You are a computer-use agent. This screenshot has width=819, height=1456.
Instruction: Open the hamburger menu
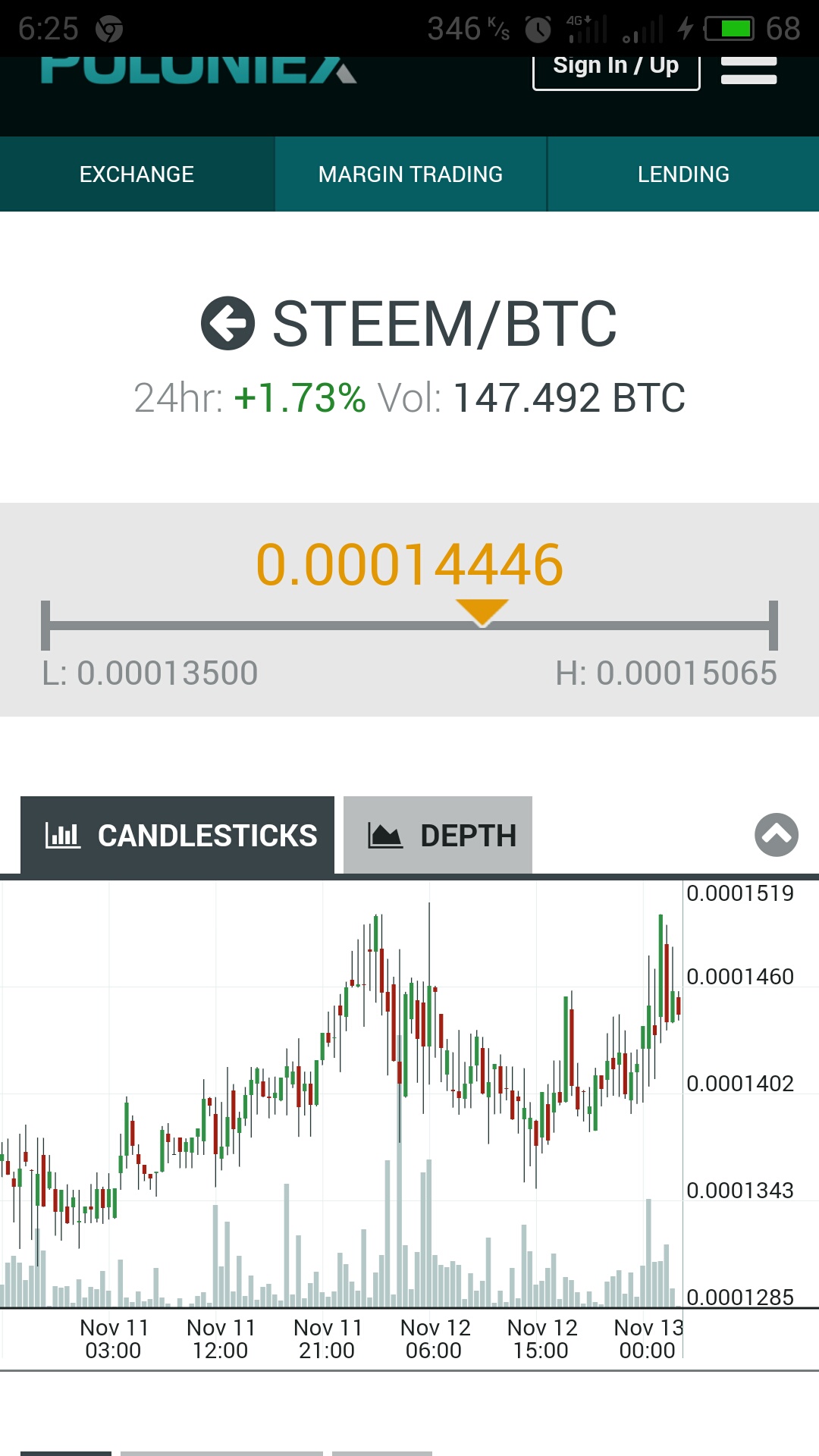748,71
